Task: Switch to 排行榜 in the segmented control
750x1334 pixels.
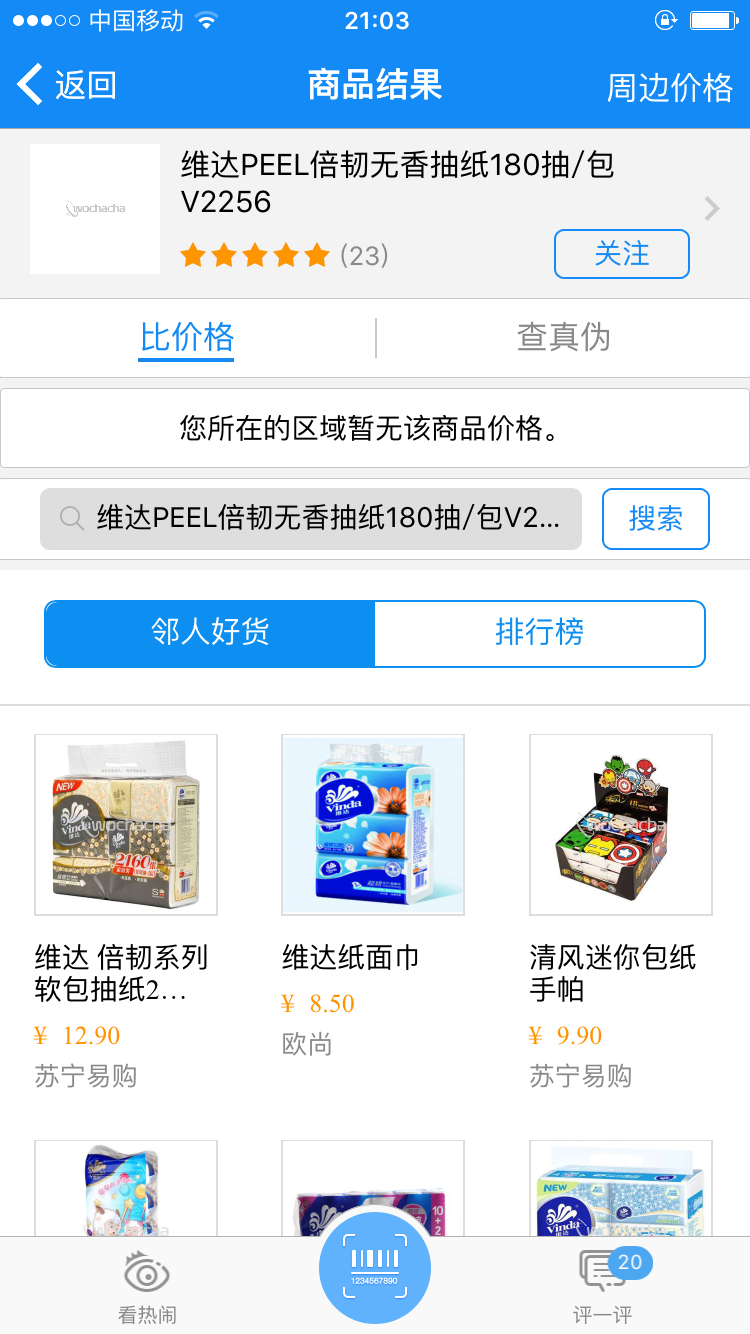Action: [x=540, y=634]
